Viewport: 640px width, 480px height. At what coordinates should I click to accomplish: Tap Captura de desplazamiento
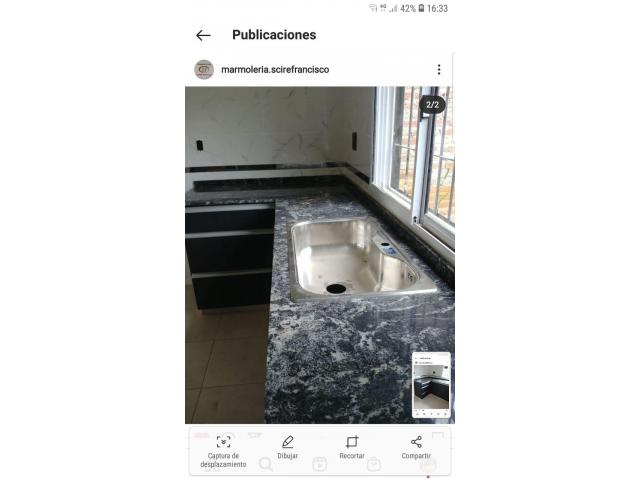tap(223, 448)
